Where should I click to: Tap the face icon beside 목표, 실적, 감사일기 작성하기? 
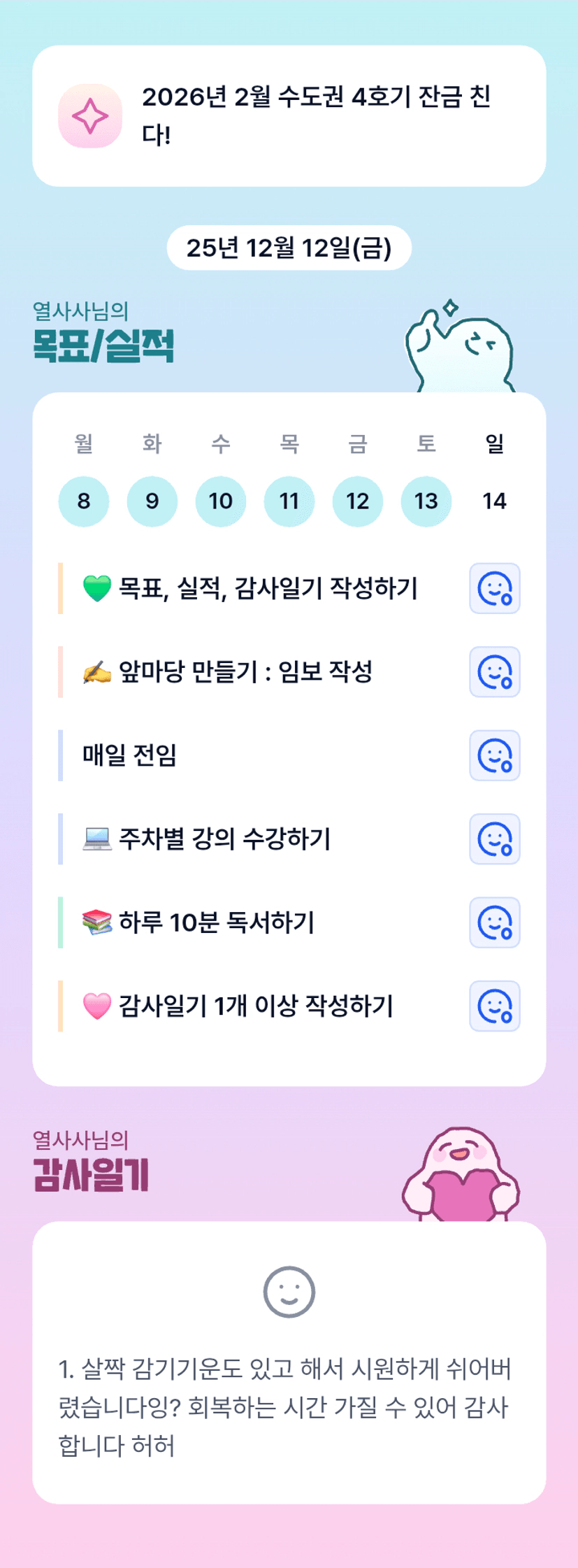pos(495,588)
